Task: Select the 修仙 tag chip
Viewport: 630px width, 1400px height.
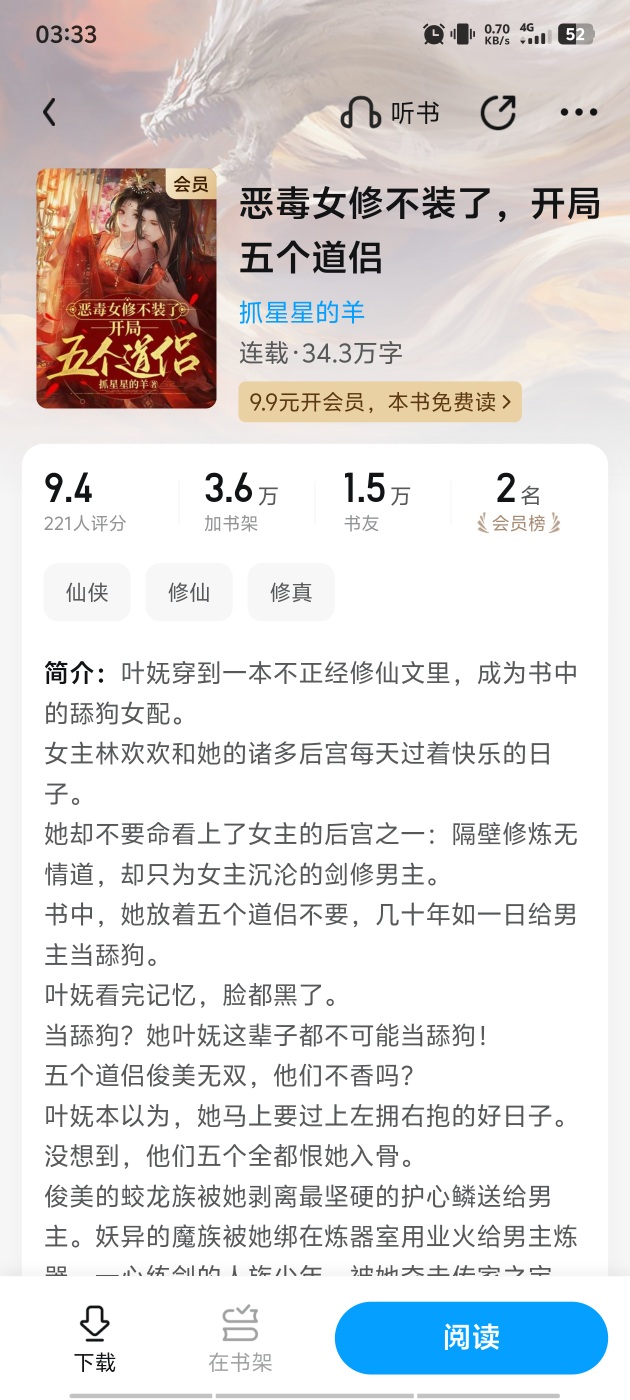Action: pos(189,592)
